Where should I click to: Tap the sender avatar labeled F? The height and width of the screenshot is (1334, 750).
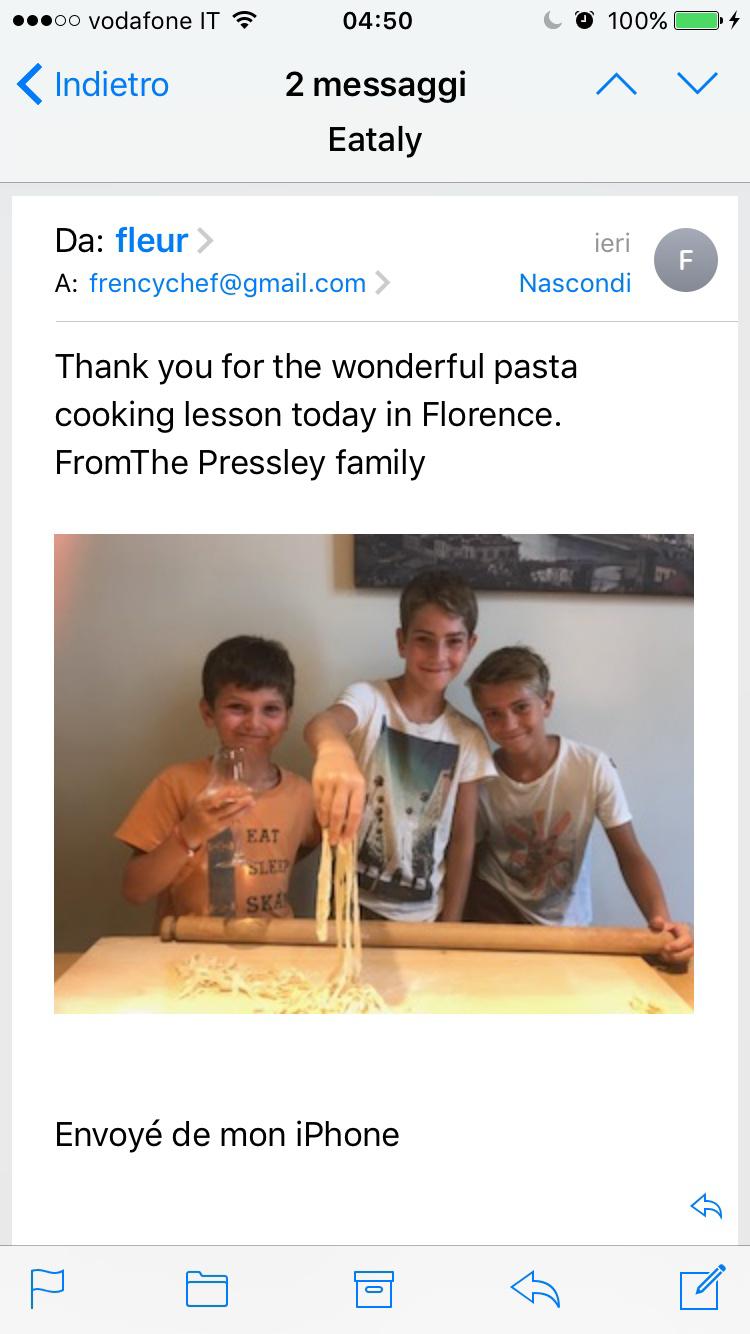coord(686,260)
